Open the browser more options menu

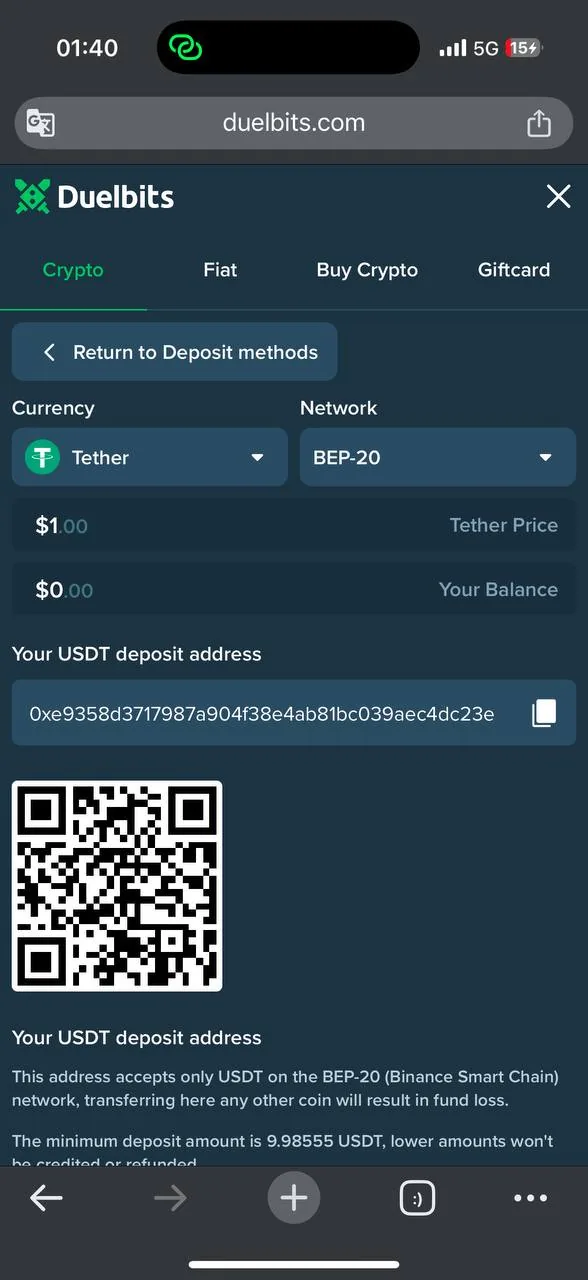(530, 1198)
